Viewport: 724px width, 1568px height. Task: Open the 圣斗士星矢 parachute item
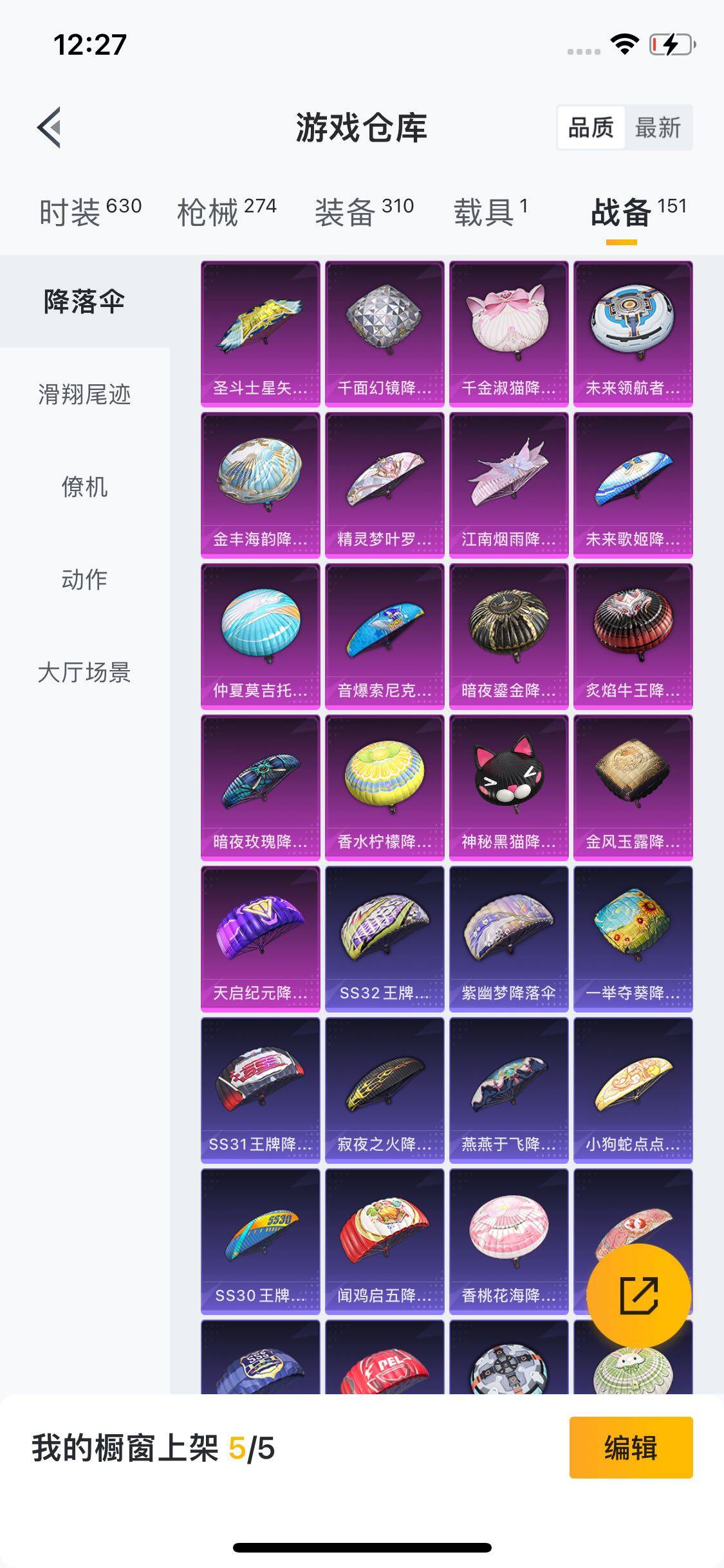(x=261, y=333)
